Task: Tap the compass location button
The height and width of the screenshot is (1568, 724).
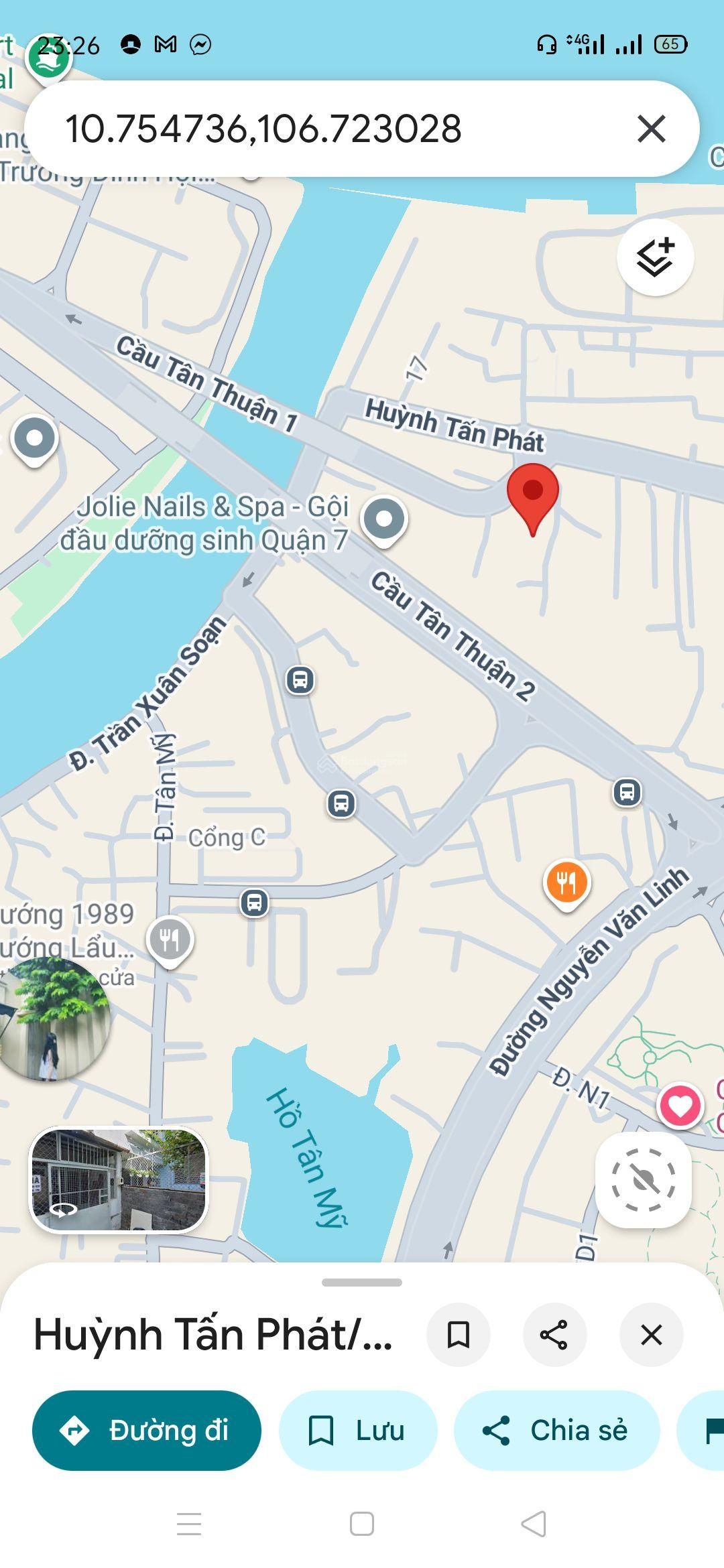Action: [644, 1180]
